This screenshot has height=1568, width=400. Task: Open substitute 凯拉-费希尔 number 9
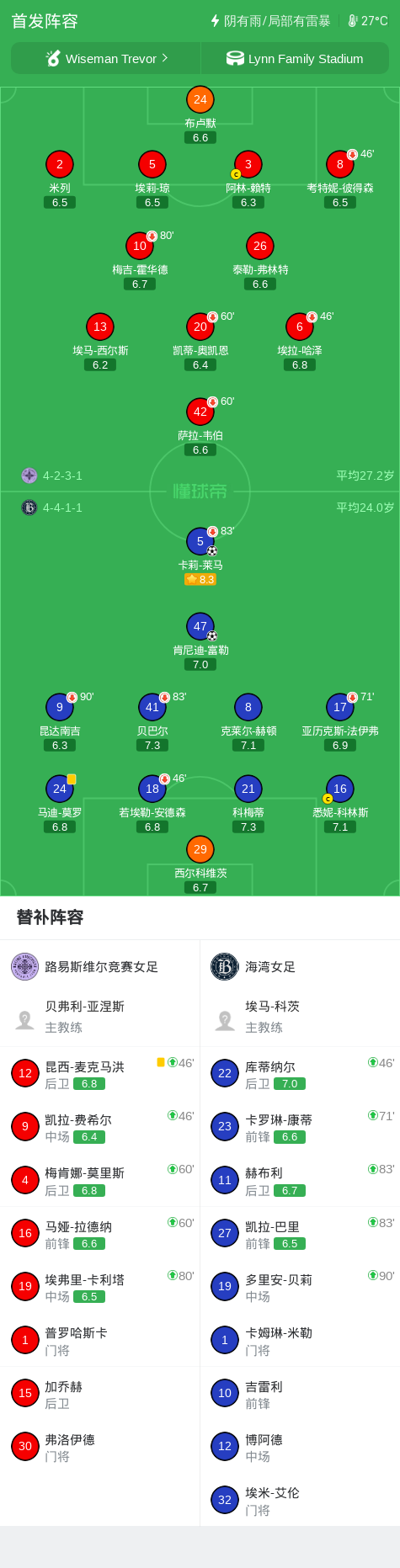coord(100,1126)
